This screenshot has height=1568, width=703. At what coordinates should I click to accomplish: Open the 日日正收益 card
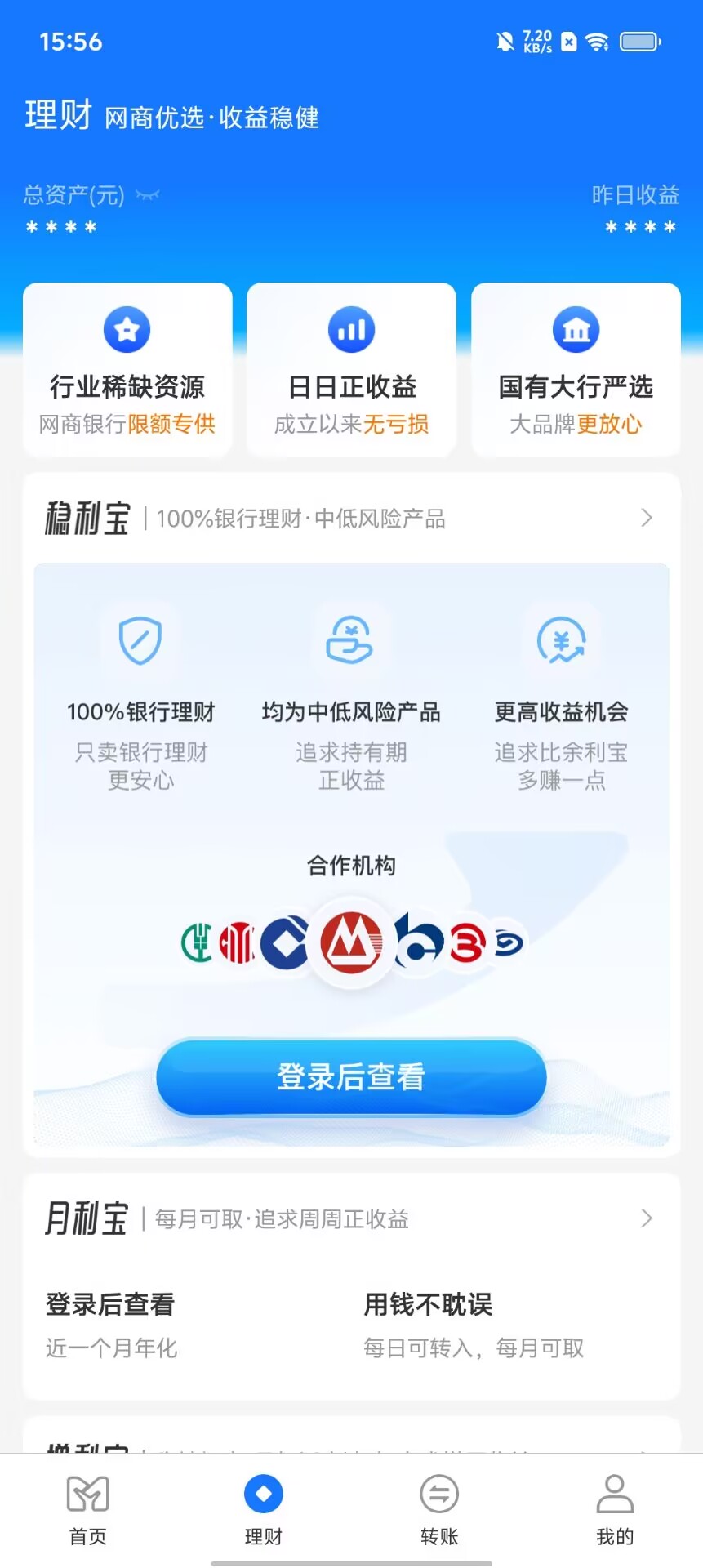tap(351, 369)
